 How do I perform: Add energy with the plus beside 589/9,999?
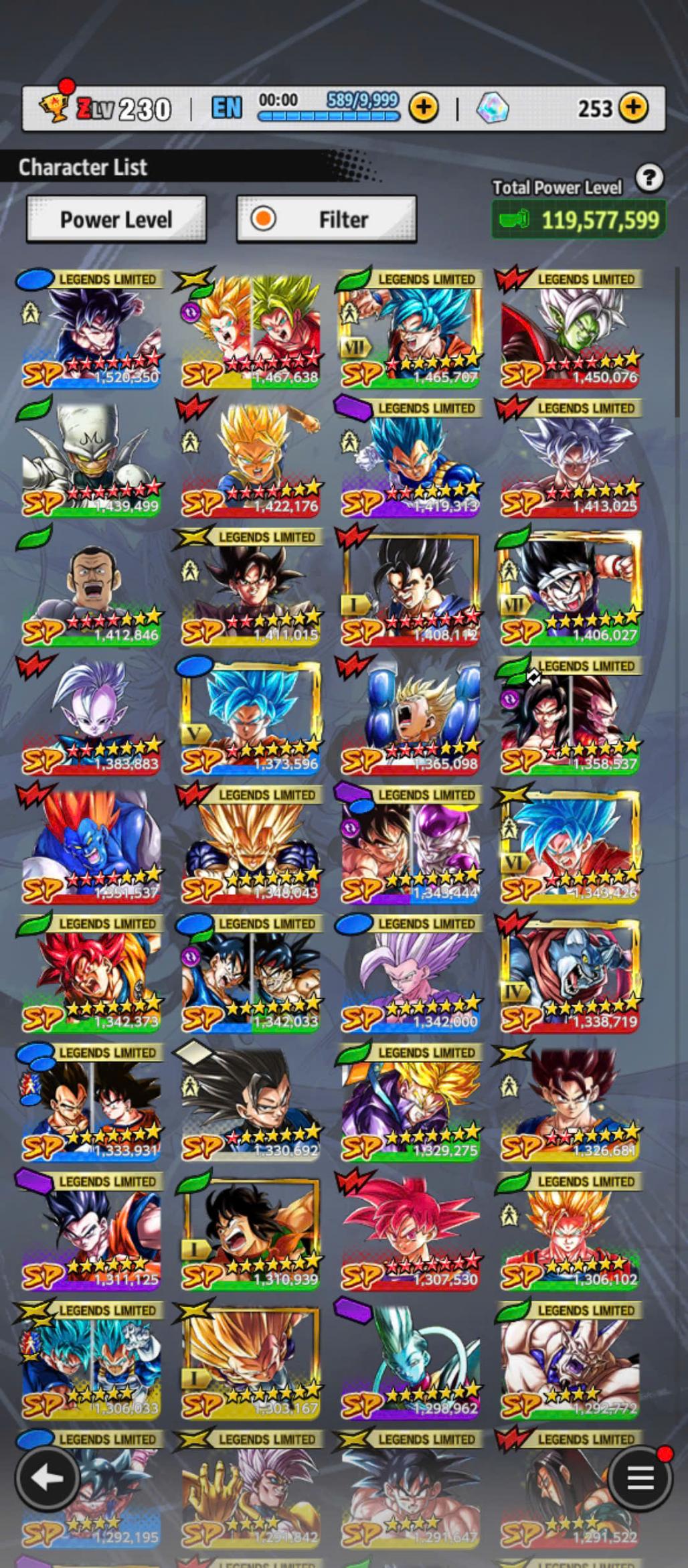click(424, 107)
